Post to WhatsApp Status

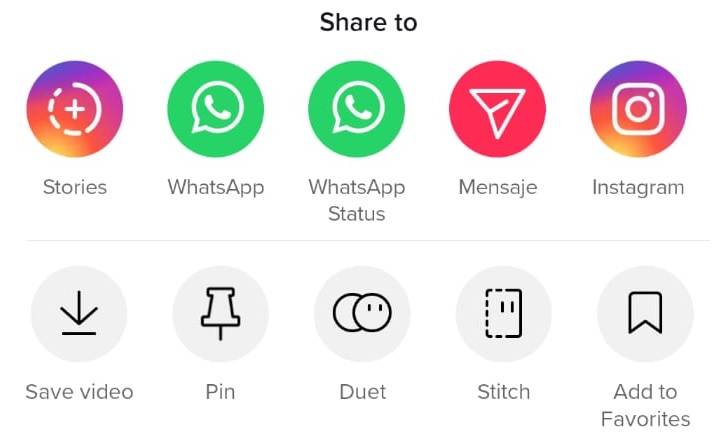pos(357,110)
